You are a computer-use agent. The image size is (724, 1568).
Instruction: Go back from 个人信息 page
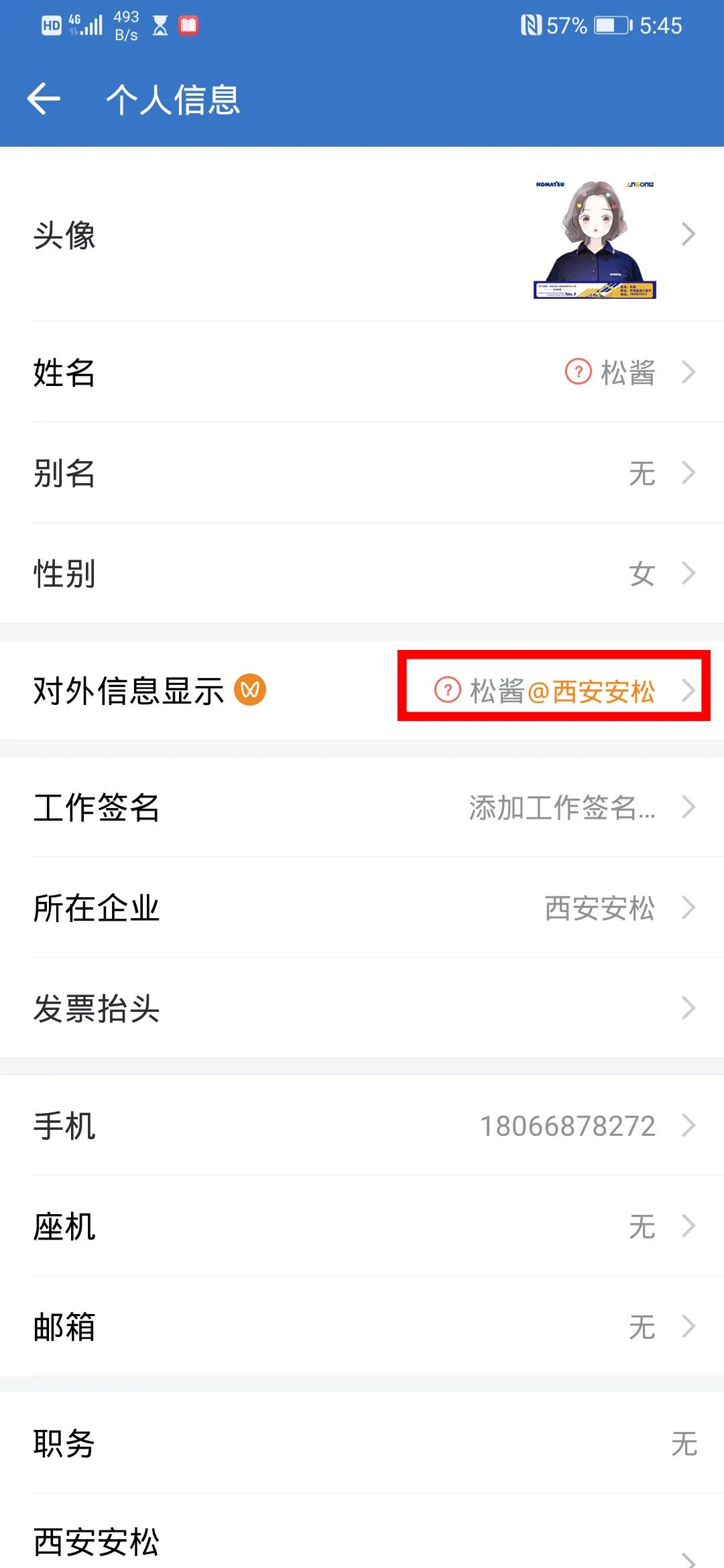[44, 99]
